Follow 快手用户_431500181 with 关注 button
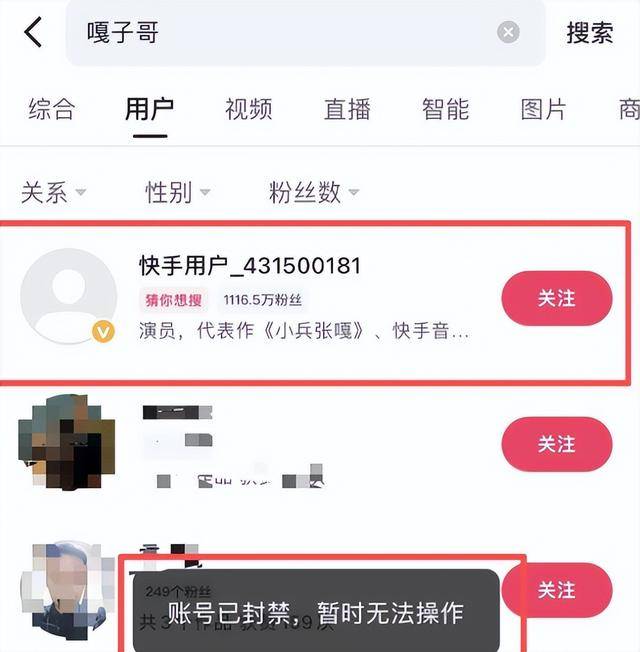This screenshot has width=640, height=652. point(556,298)
